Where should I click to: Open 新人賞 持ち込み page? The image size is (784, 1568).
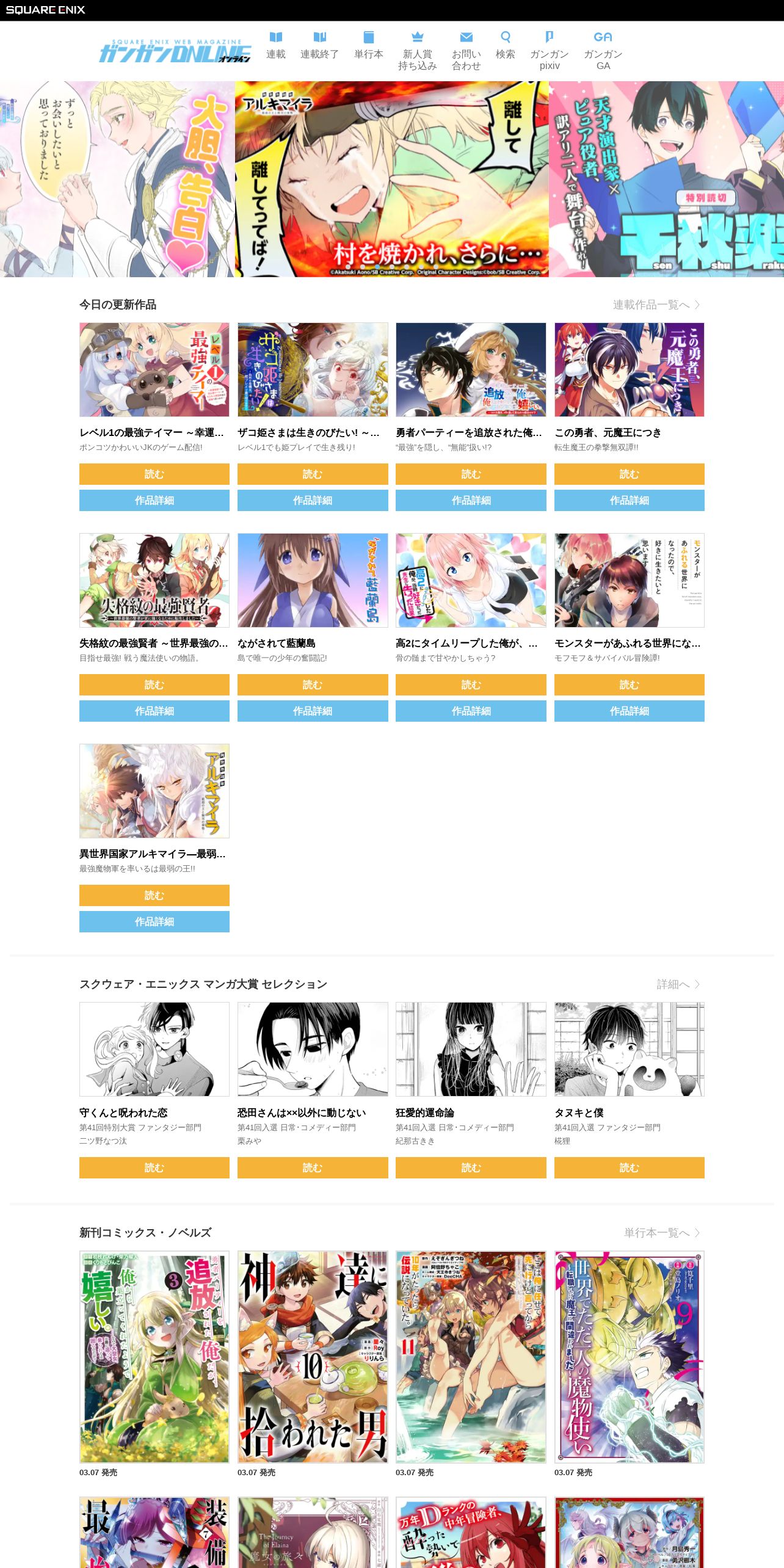pos(418,51)
